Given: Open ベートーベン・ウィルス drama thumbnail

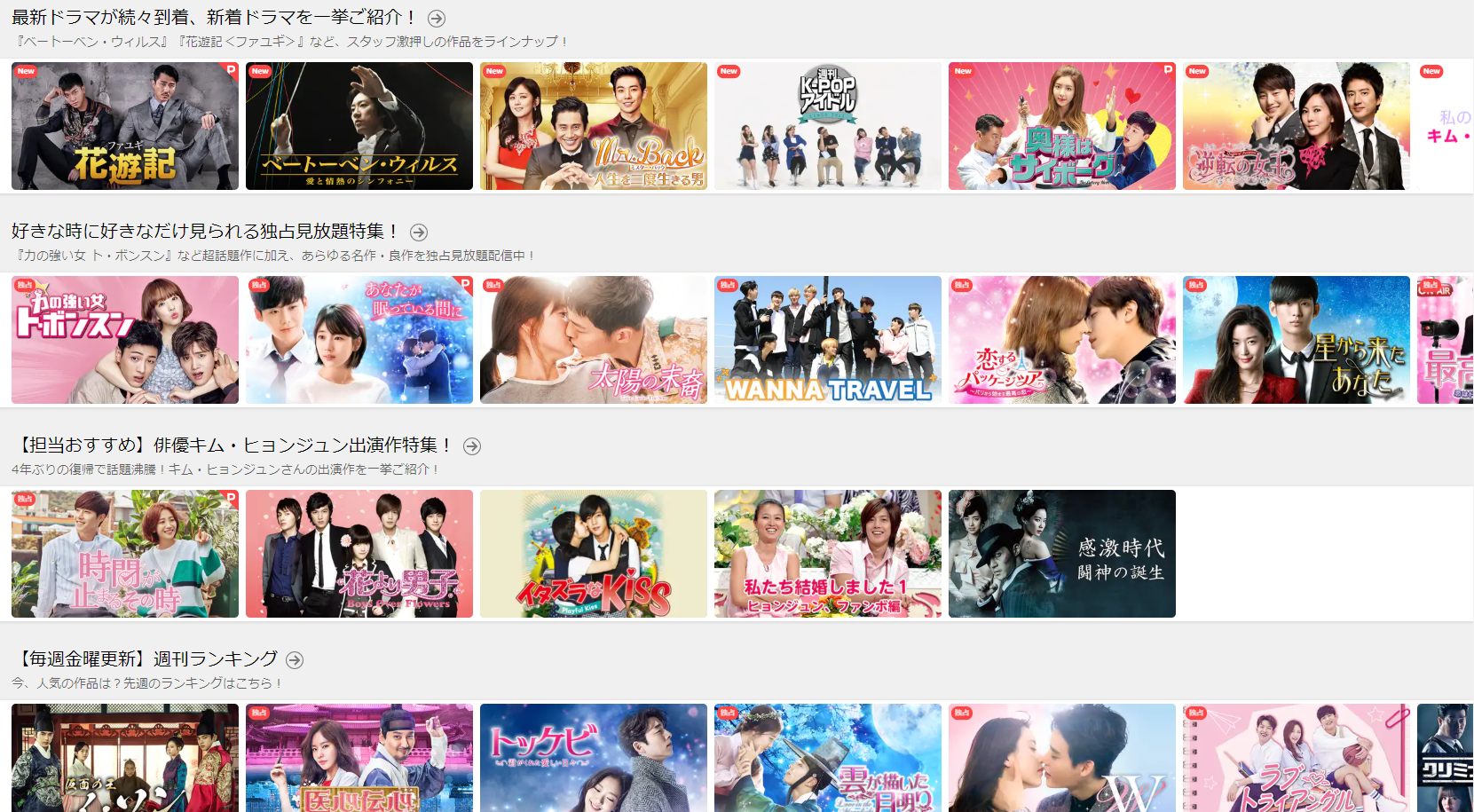Looking at the screenshot, I should [x=359, y=126].
